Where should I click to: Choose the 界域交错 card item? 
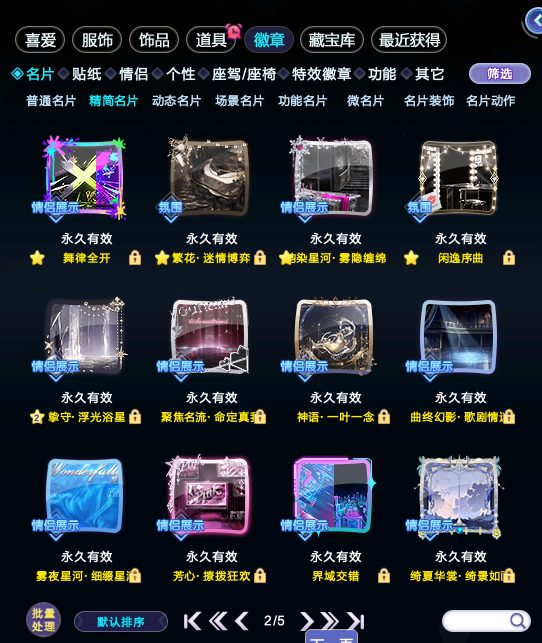click(x=334, y=495)
